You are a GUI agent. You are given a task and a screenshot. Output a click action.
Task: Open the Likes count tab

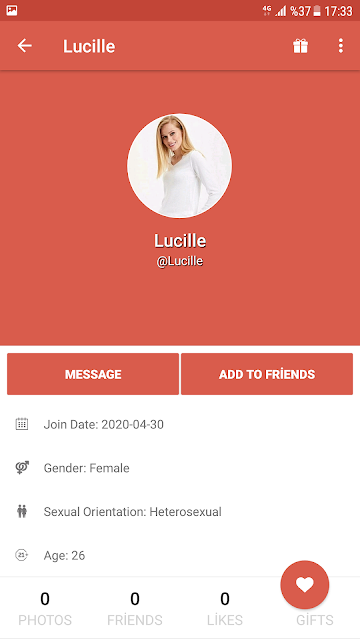click(225, 608)
